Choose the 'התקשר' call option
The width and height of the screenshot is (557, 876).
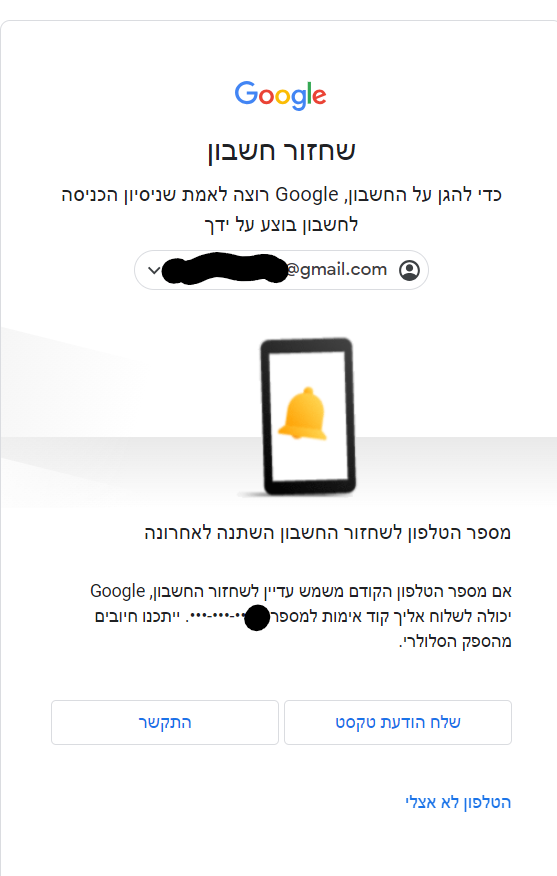pyautogui.click(x=165, y=722)
